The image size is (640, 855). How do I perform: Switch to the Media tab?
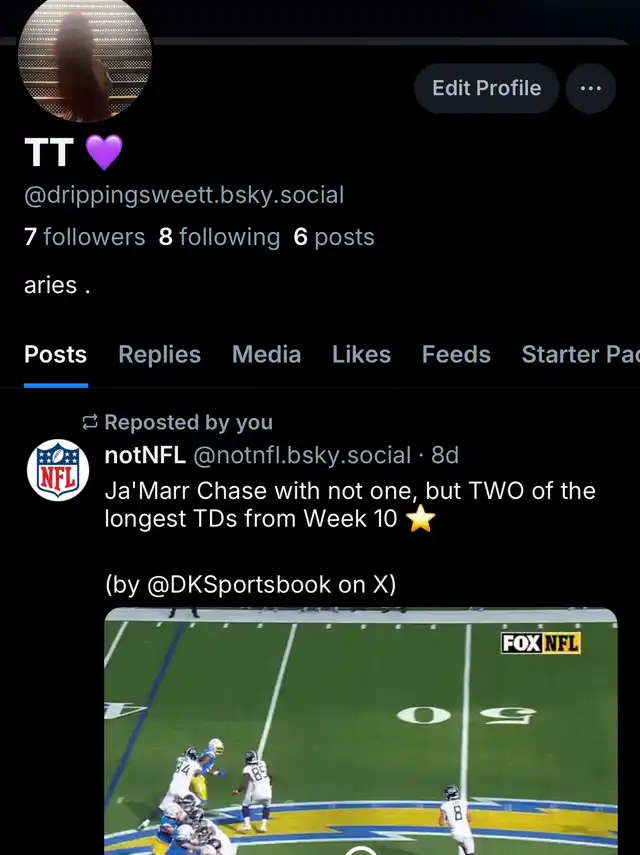[266, 355]
